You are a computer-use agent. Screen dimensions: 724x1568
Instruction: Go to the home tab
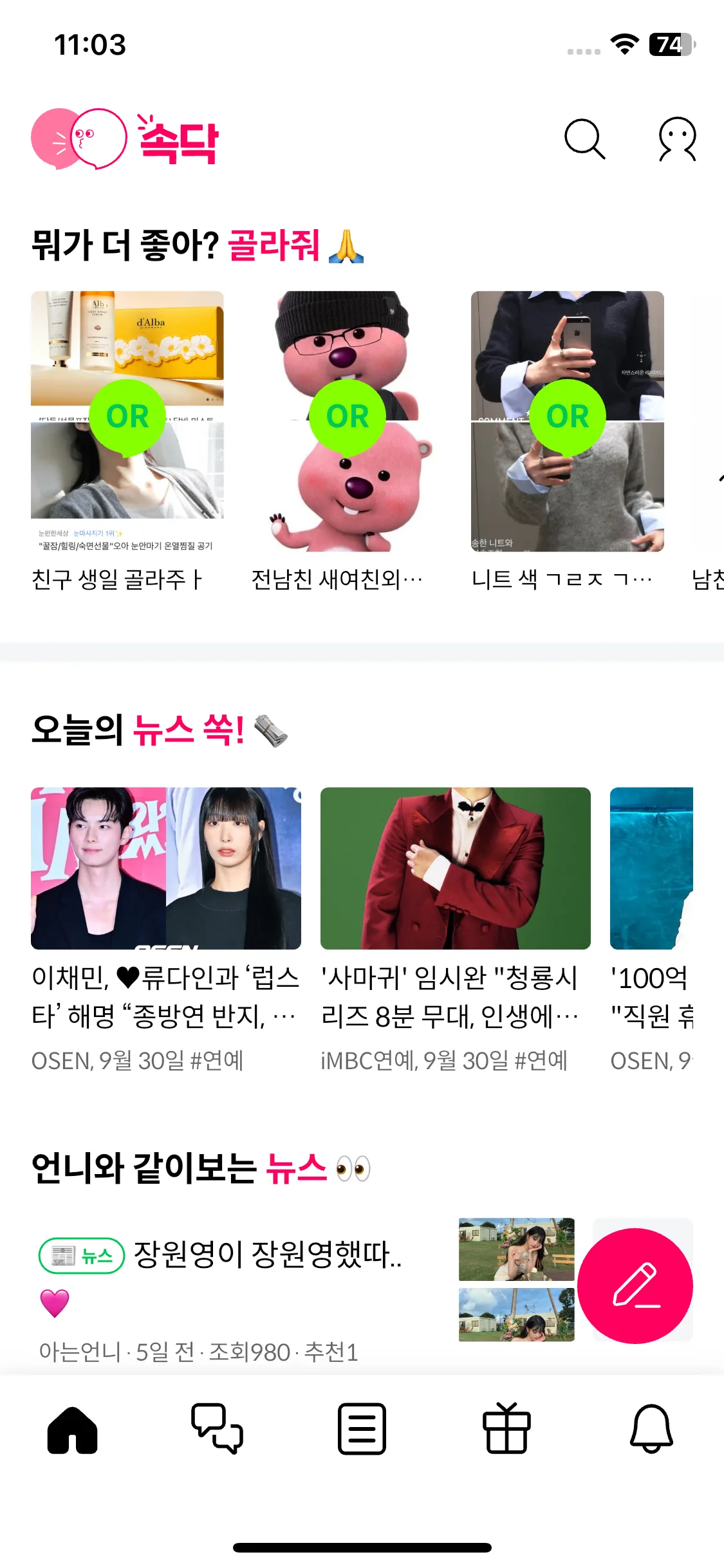click(72, 1429)
